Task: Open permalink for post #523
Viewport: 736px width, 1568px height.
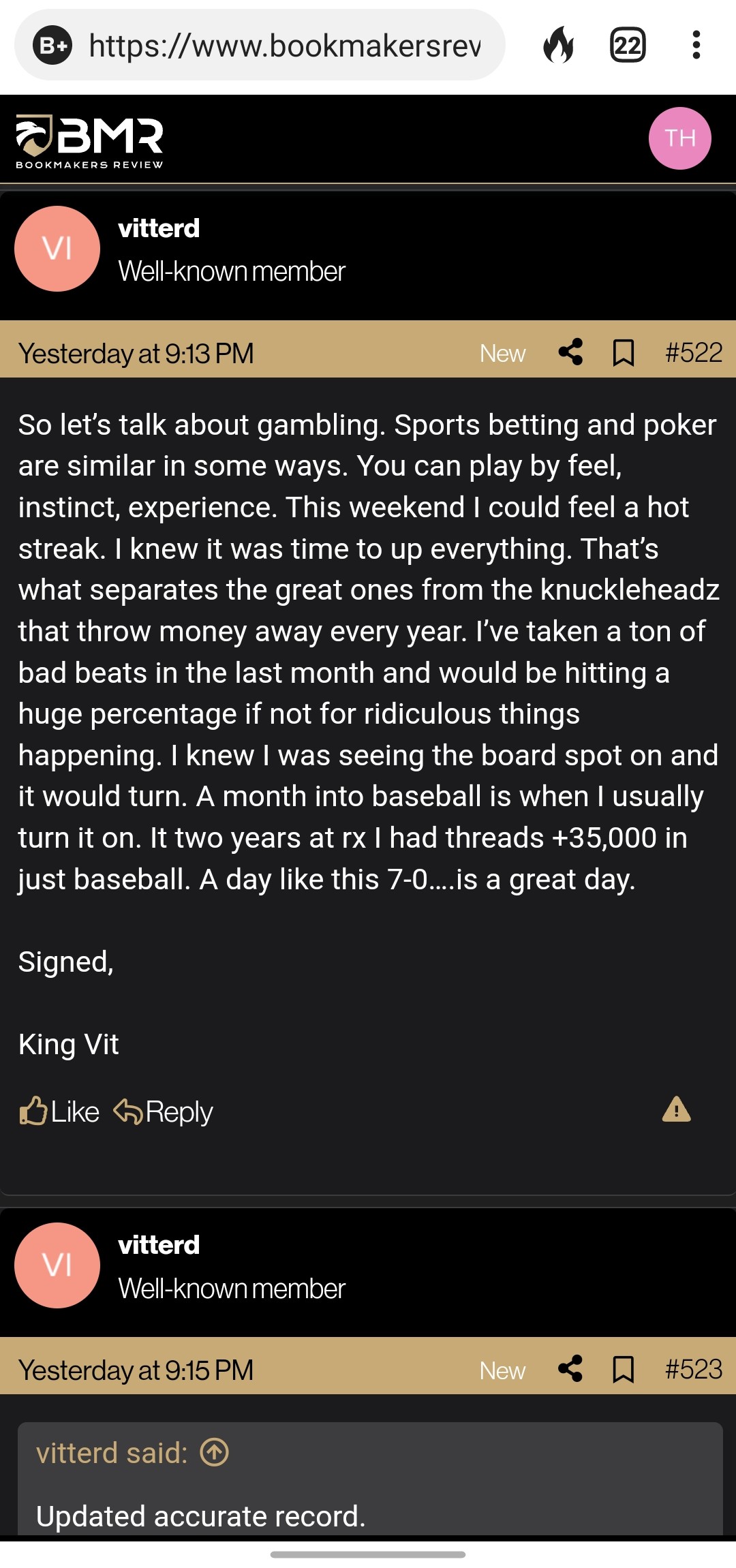Action: [693, 1369]
